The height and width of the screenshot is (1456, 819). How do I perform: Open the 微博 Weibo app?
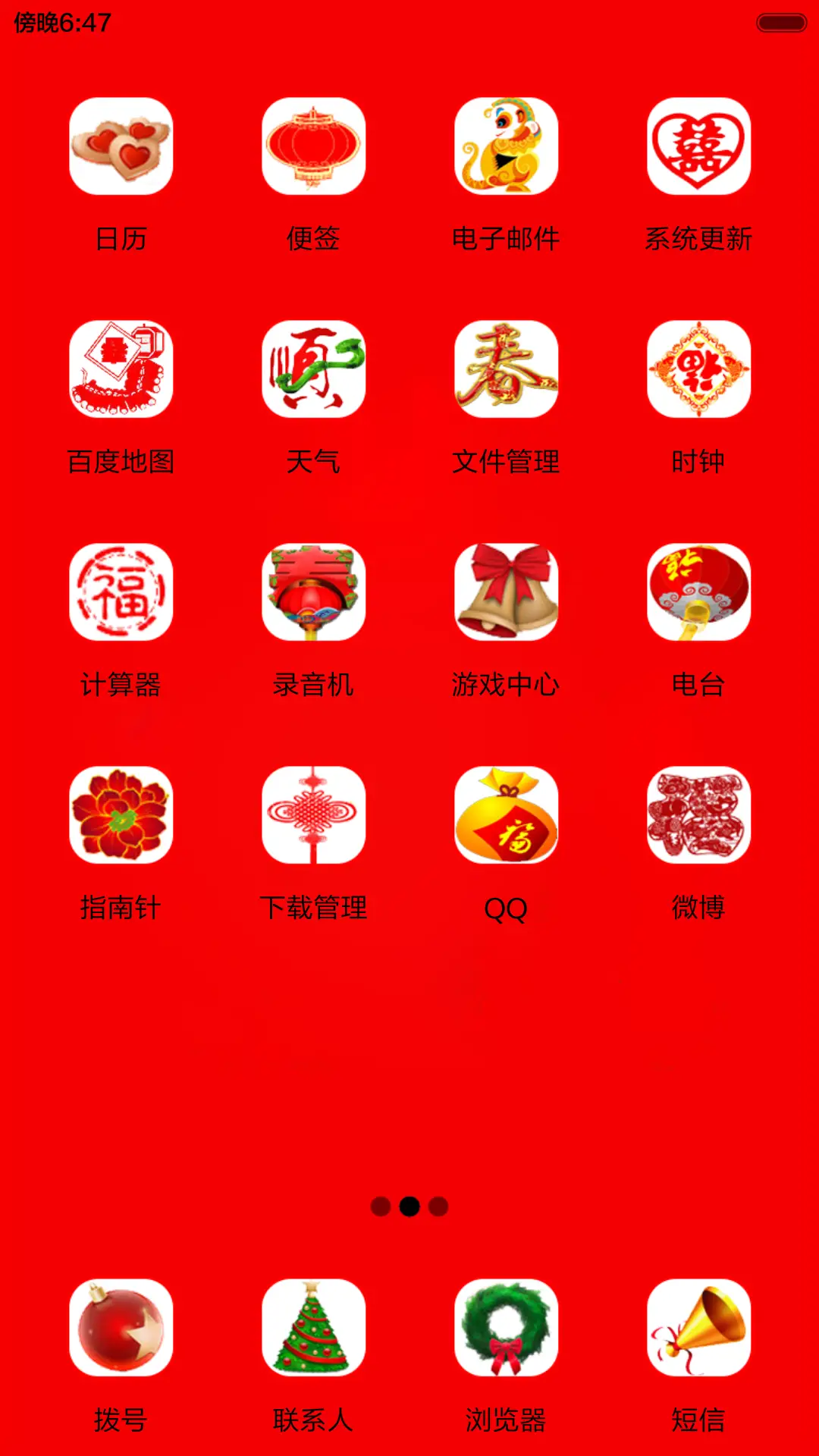coord(698,814)
